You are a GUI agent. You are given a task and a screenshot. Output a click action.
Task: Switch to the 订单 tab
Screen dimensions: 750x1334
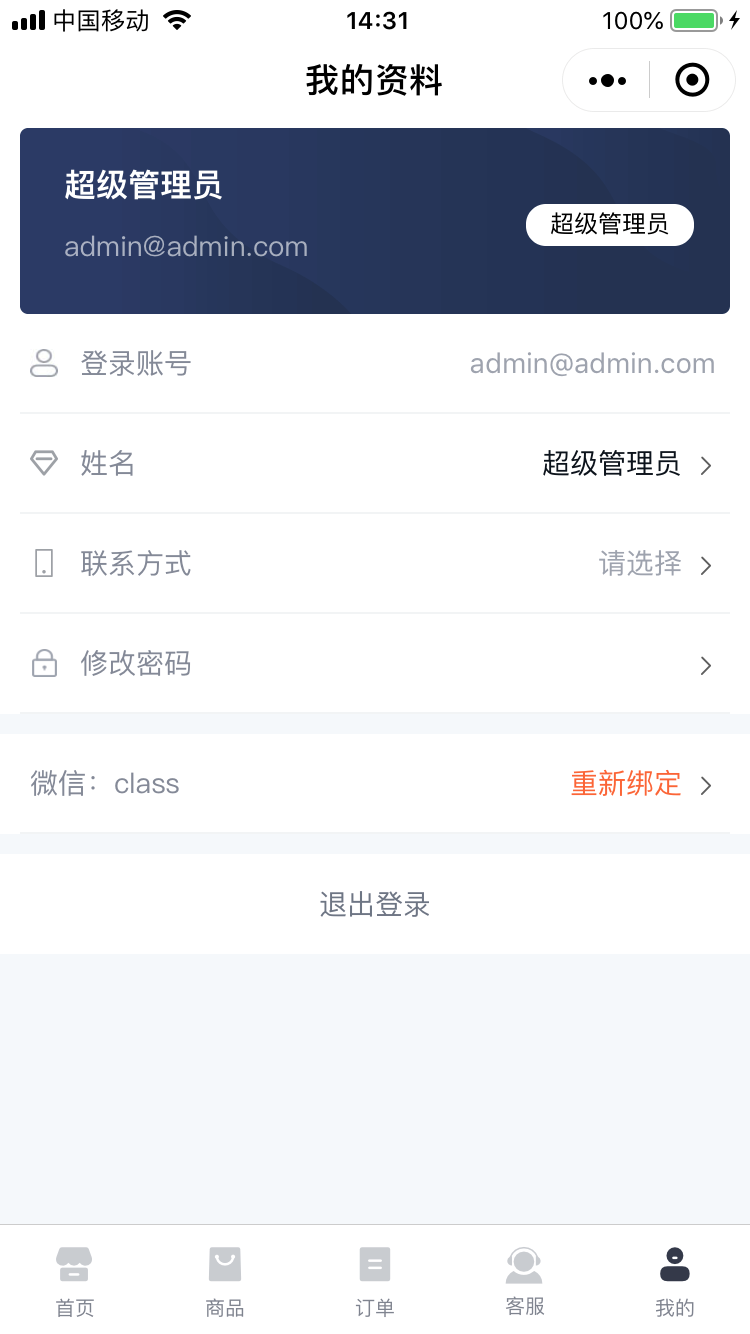[375, 1281]
